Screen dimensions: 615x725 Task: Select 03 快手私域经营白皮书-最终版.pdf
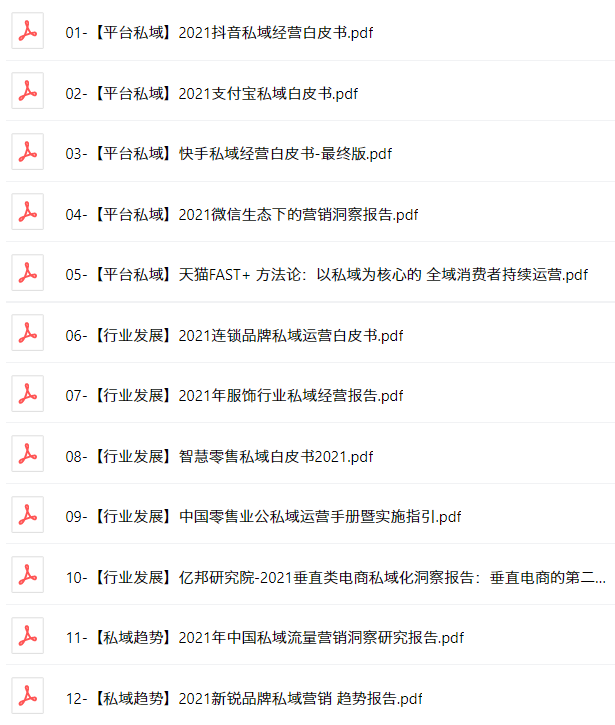pos(229,154)
